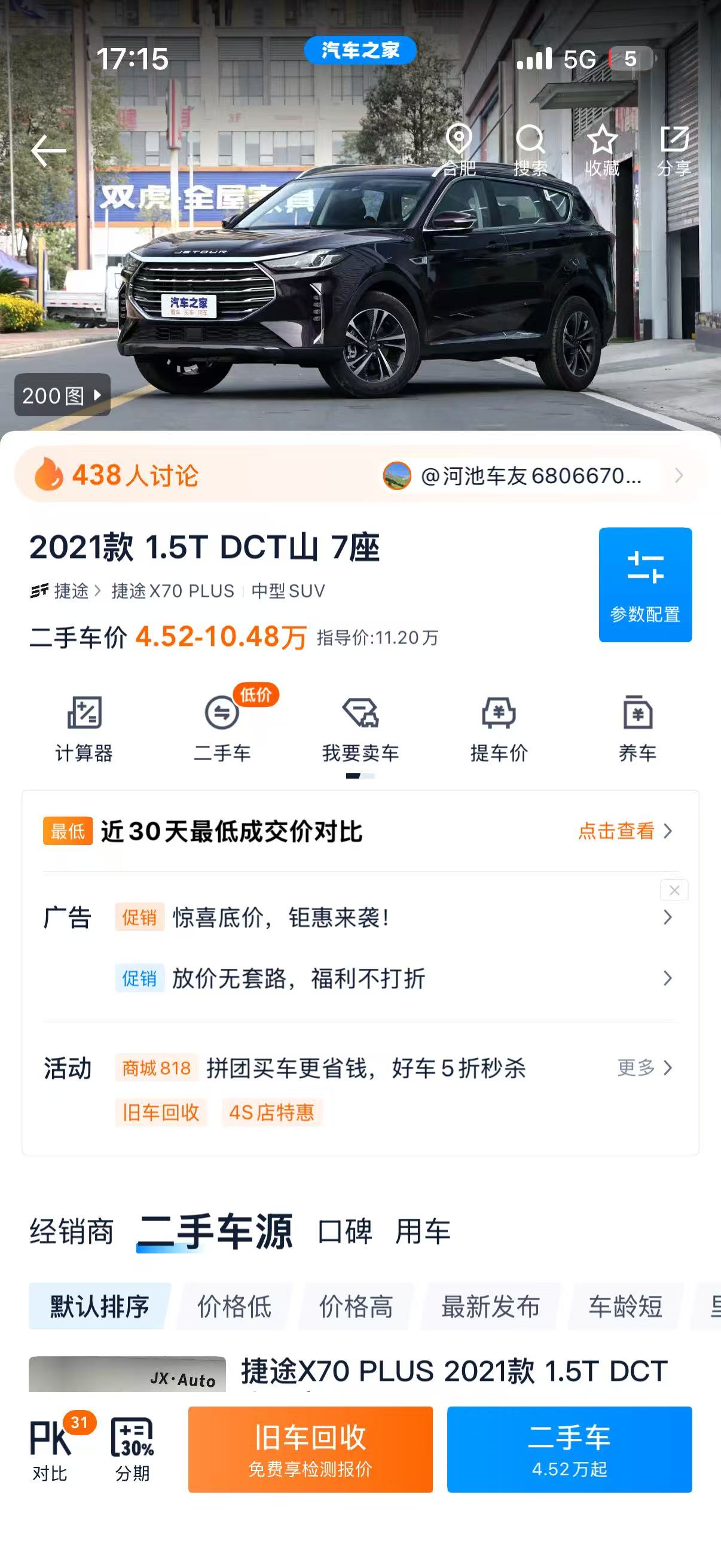Open the 438人讨论 discussion banner
The height and width of the screenshot is (1568, 721).
click(x=360, y=475)
